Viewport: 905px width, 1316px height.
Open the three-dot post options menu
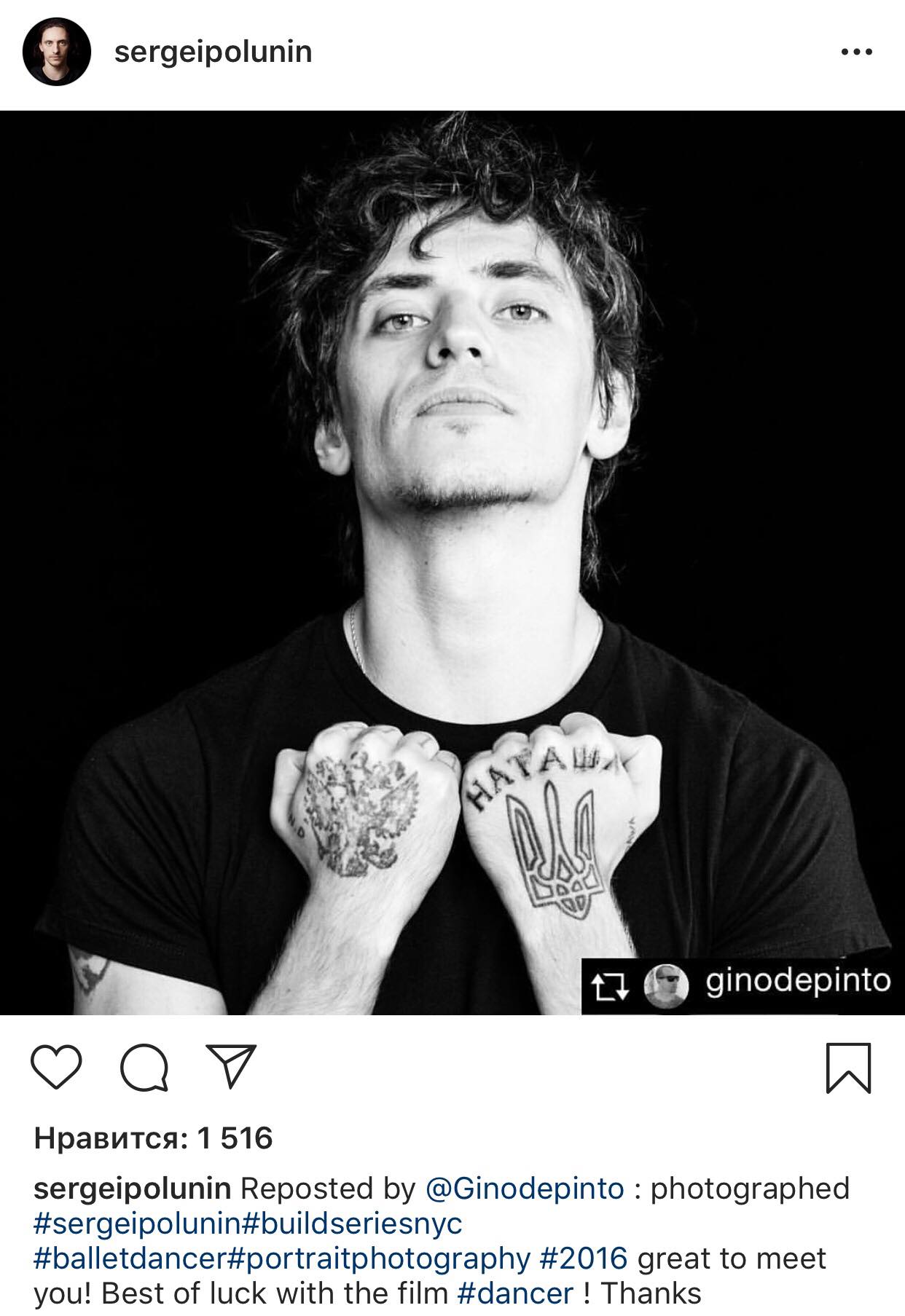(x=856, y=52)
